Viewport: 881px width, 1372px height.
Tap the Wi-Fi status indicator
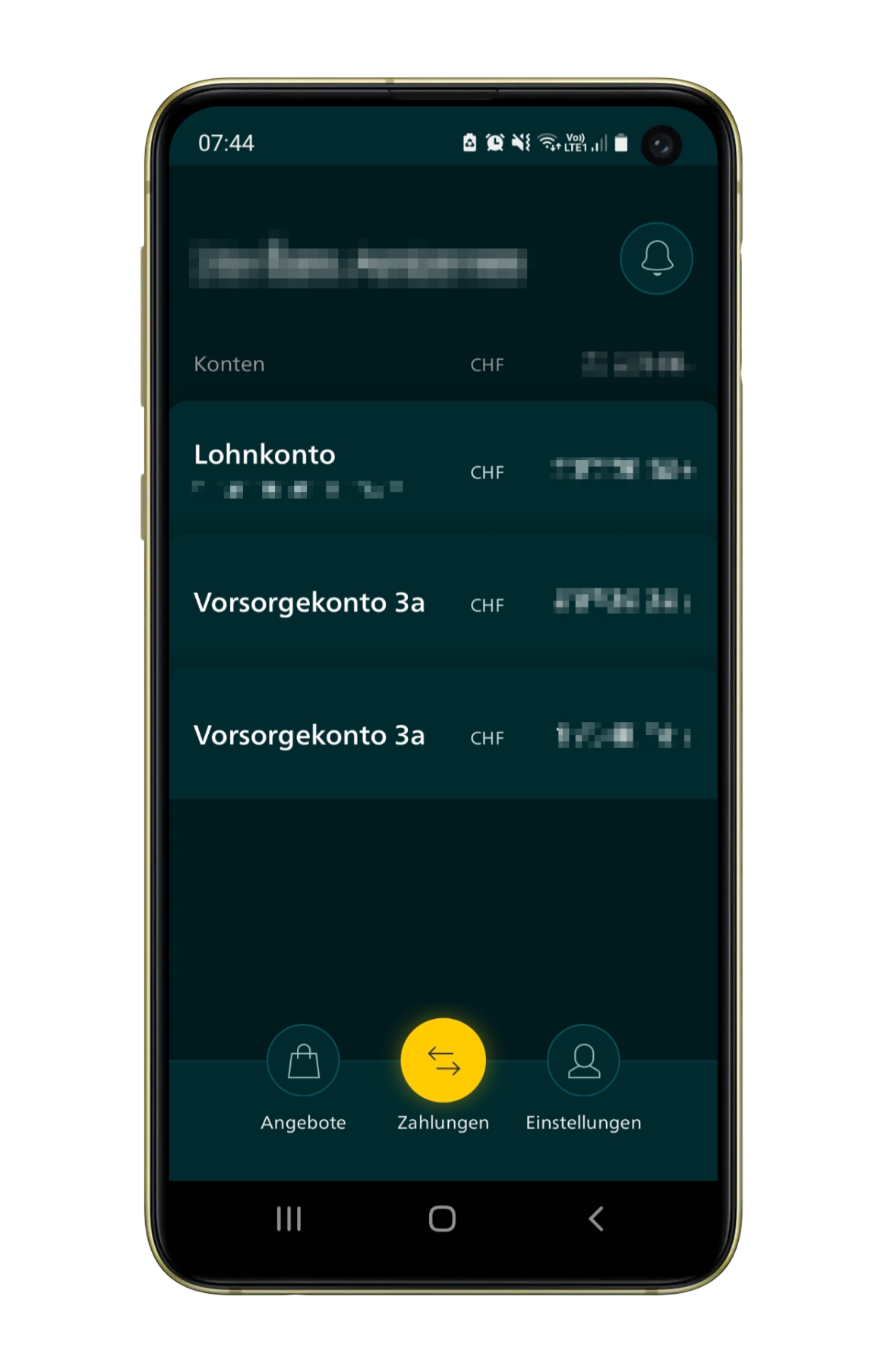coord(548,142)
